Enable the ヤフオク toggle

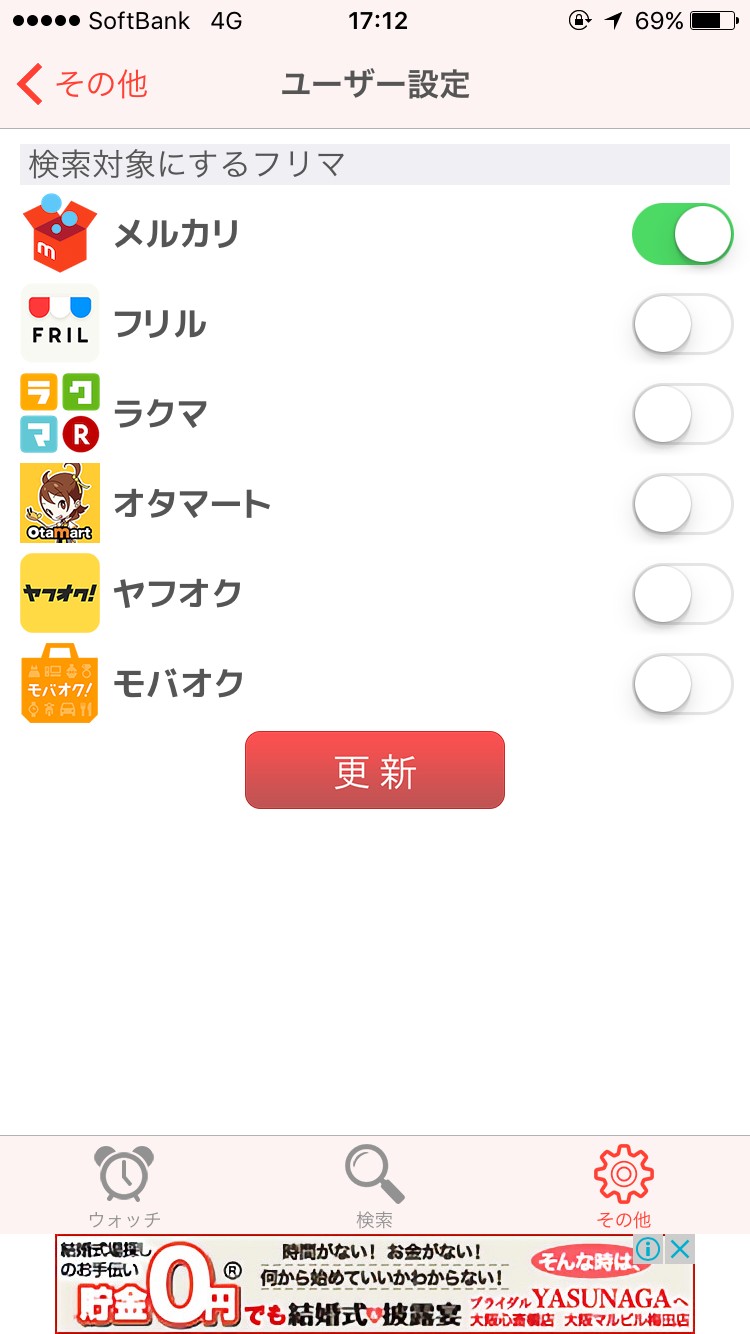[682, 594]
